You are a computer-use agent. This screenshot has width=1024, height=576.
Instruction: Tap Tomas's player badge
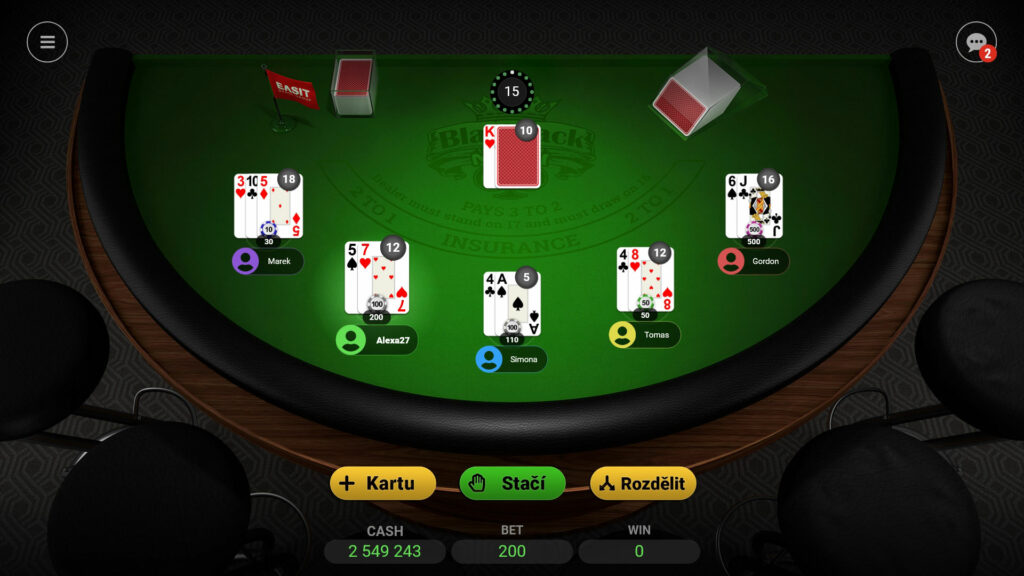coord(644,335)
